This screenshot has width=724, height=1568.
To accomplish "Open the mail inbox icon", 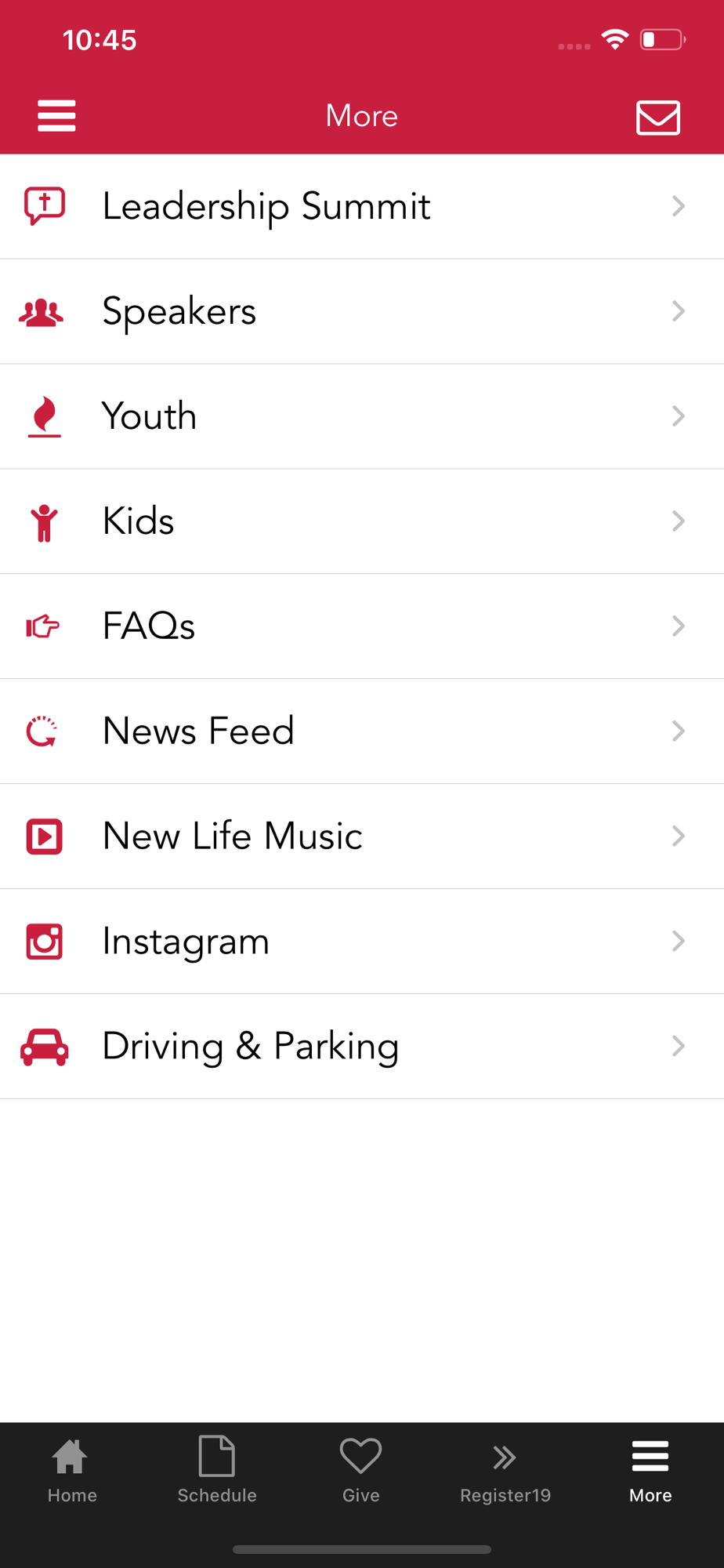I will point(657,118).
